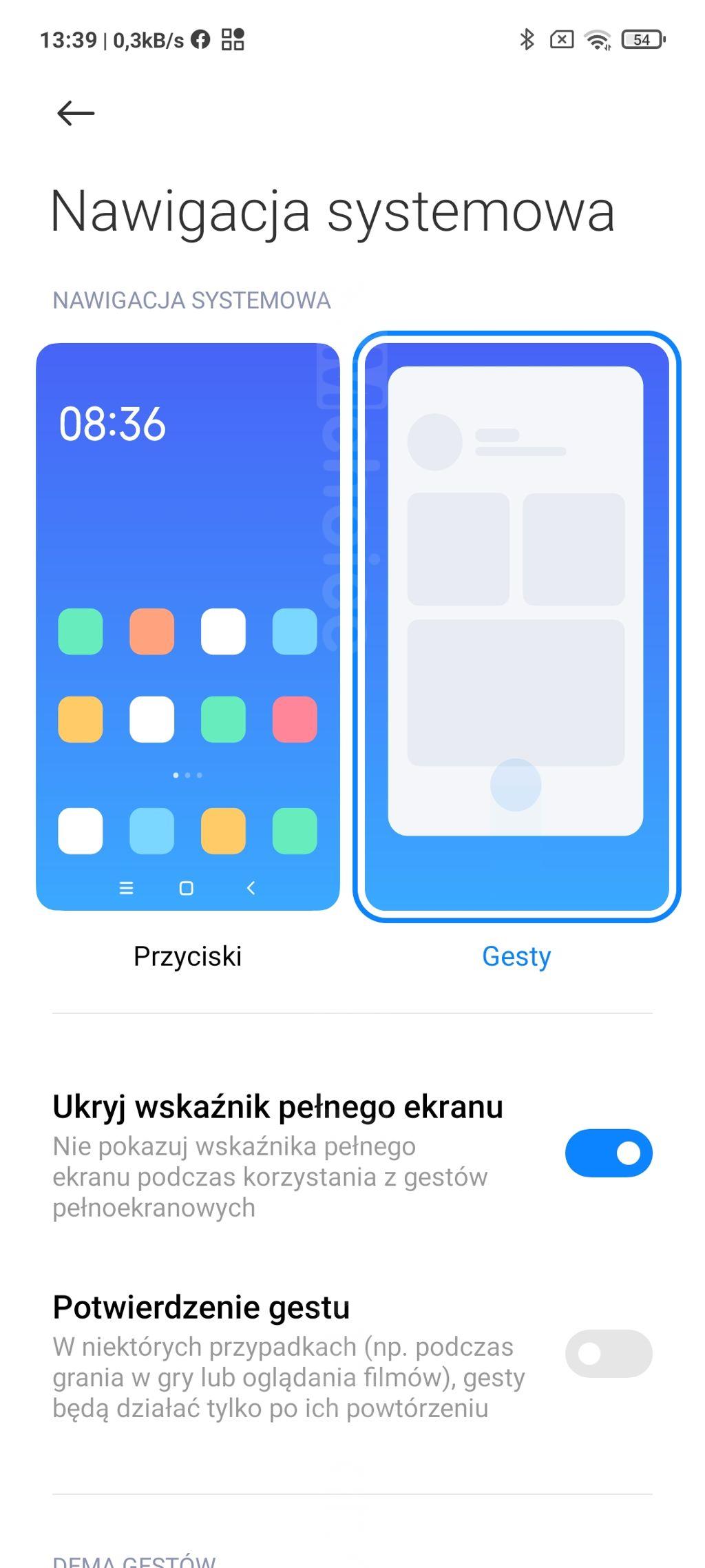Go back using the arrow icon
This screenshot has width=705, height=1568.
tap(76, 114)
